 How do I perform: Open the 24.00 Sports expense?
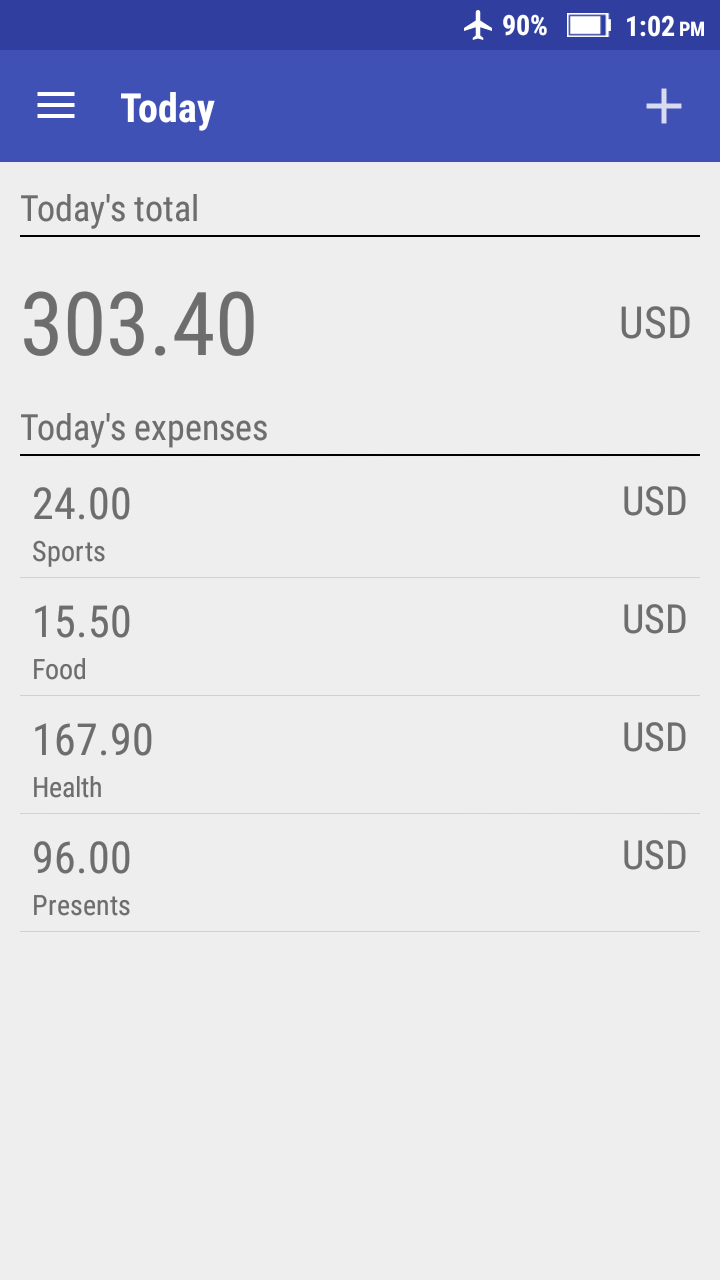pos(360,520)
